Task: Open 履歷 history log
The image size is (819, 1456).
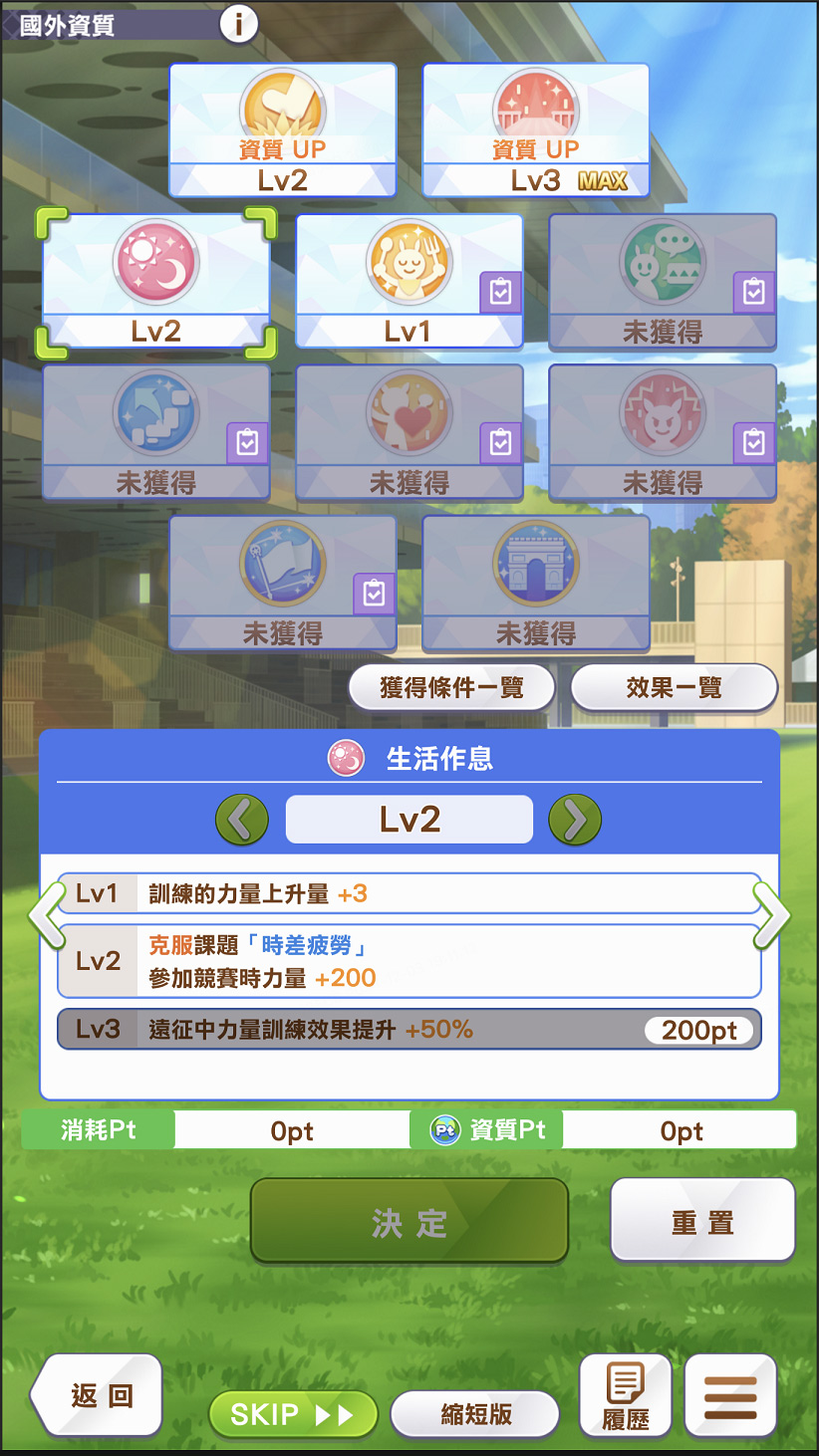Action: (625, 1395)
